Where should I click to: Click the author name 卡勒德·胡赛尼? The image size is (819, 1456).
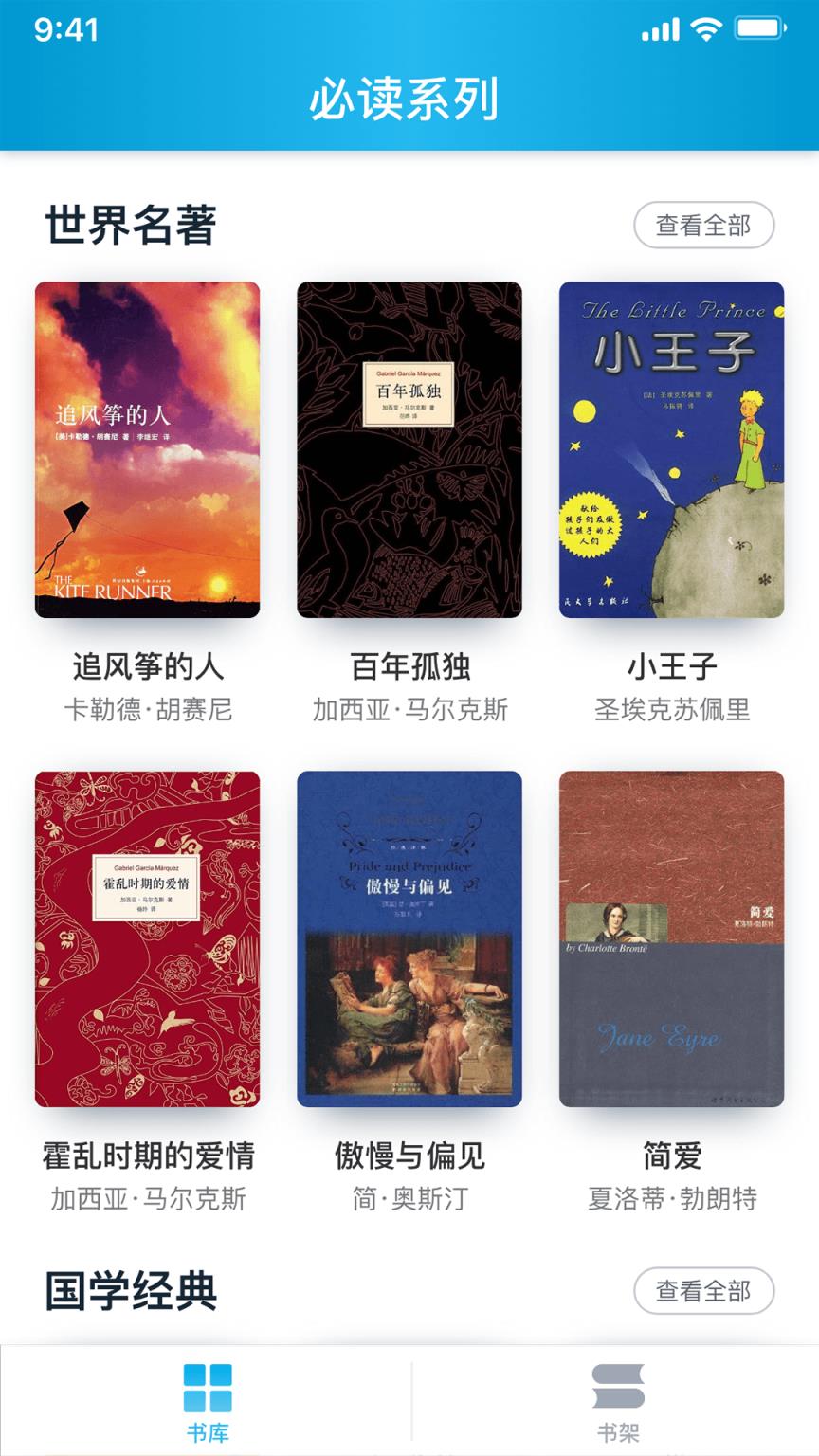[x=147, y=709]
